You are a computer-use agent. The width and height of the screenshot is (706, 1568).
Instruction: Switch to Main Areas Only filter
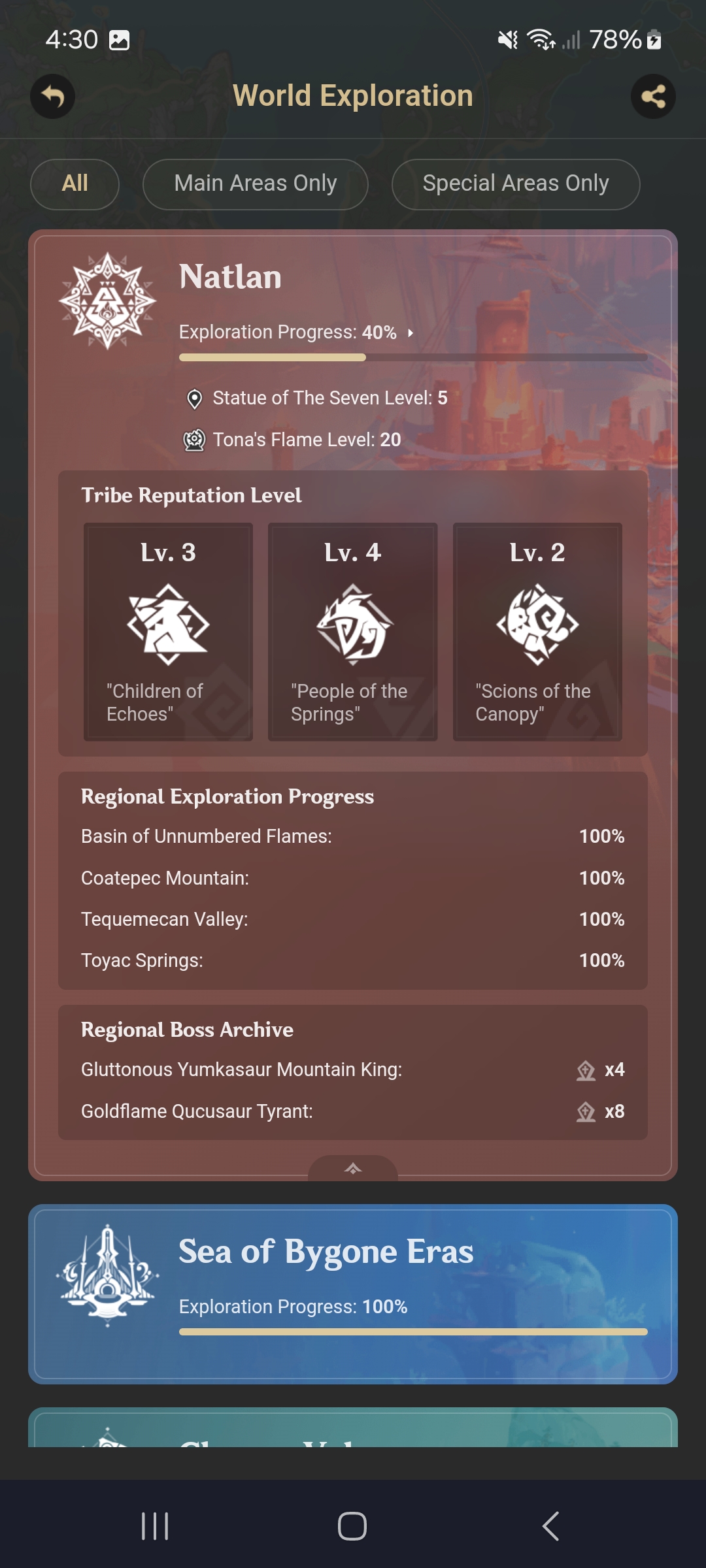click(x=255, y=184)
